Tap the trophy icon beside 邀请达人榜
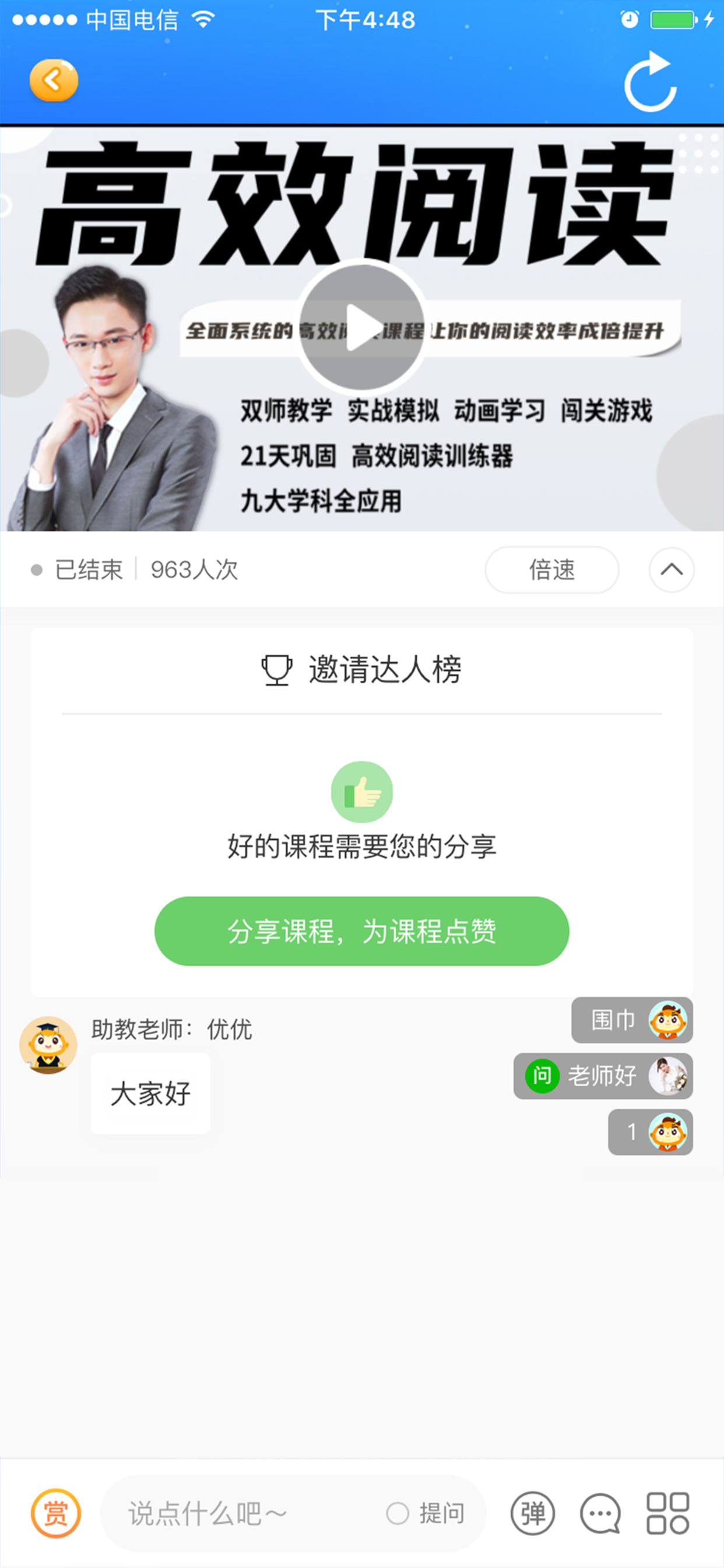Viewport: 724px width, 1568px height. (x=276, y=669)
